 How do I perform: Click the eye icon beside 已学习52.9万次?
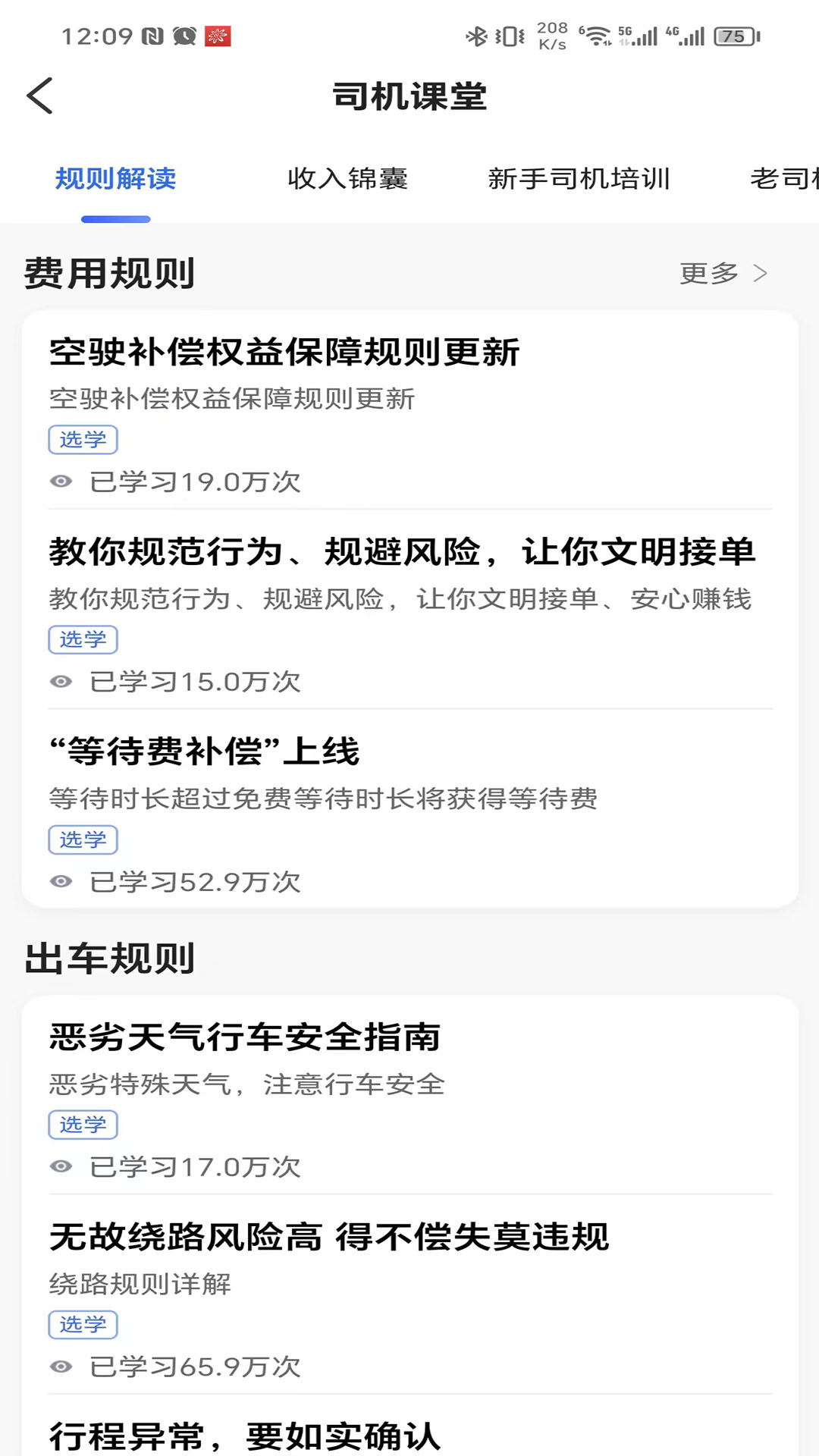tap(62, 881)
